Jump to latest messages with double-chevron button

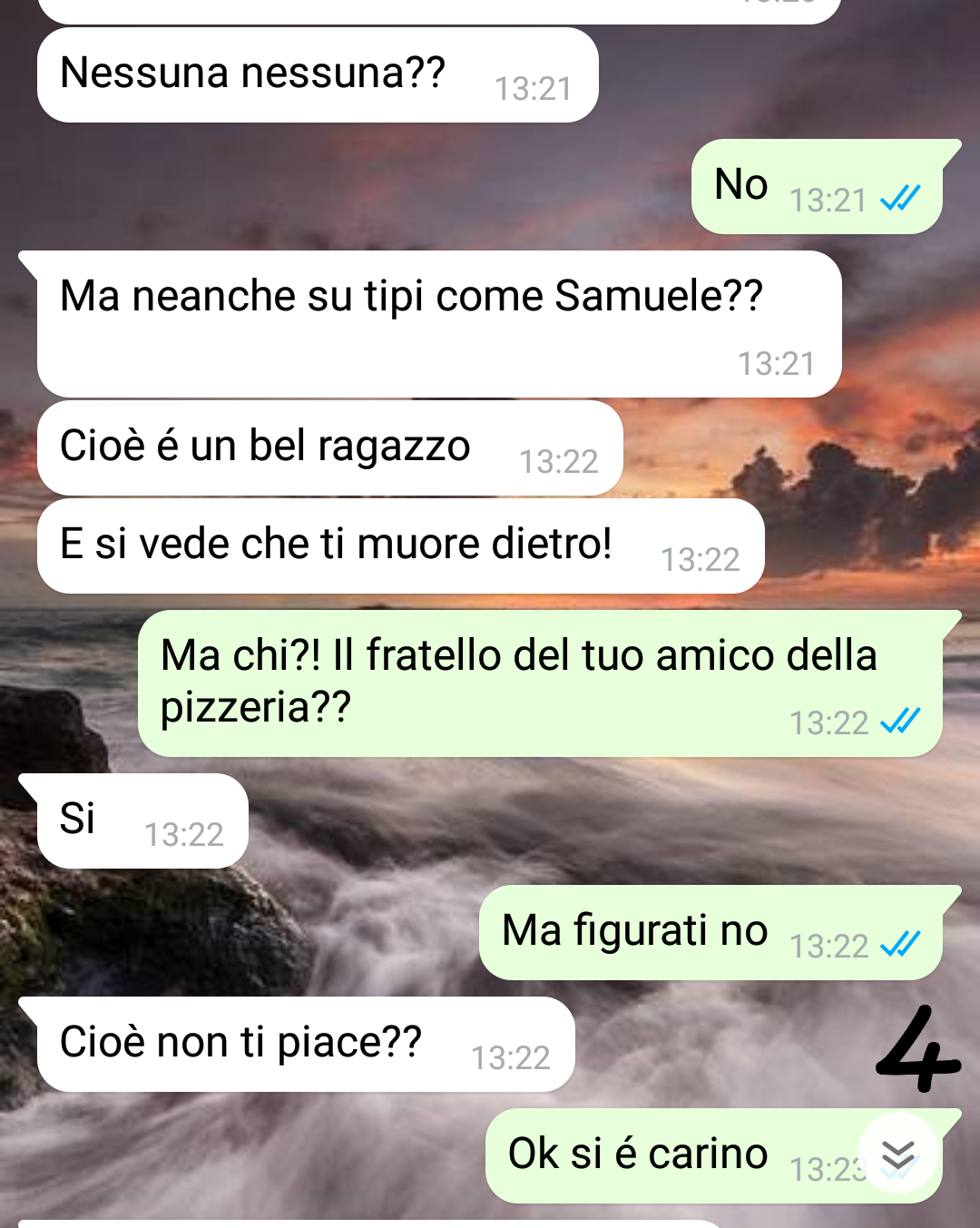(x=897, y=1154)
